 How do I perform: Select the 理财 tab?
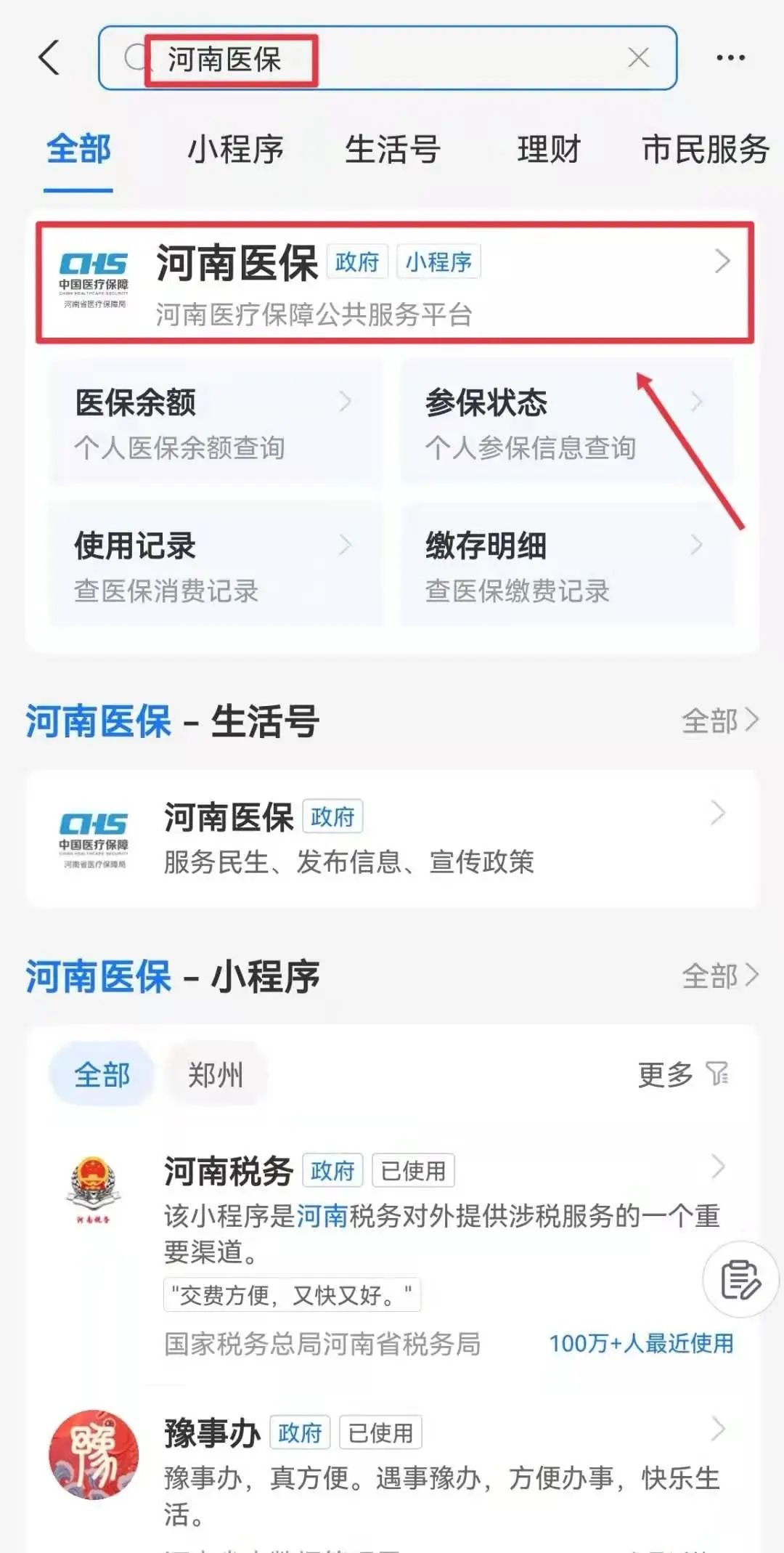point(548,150)
